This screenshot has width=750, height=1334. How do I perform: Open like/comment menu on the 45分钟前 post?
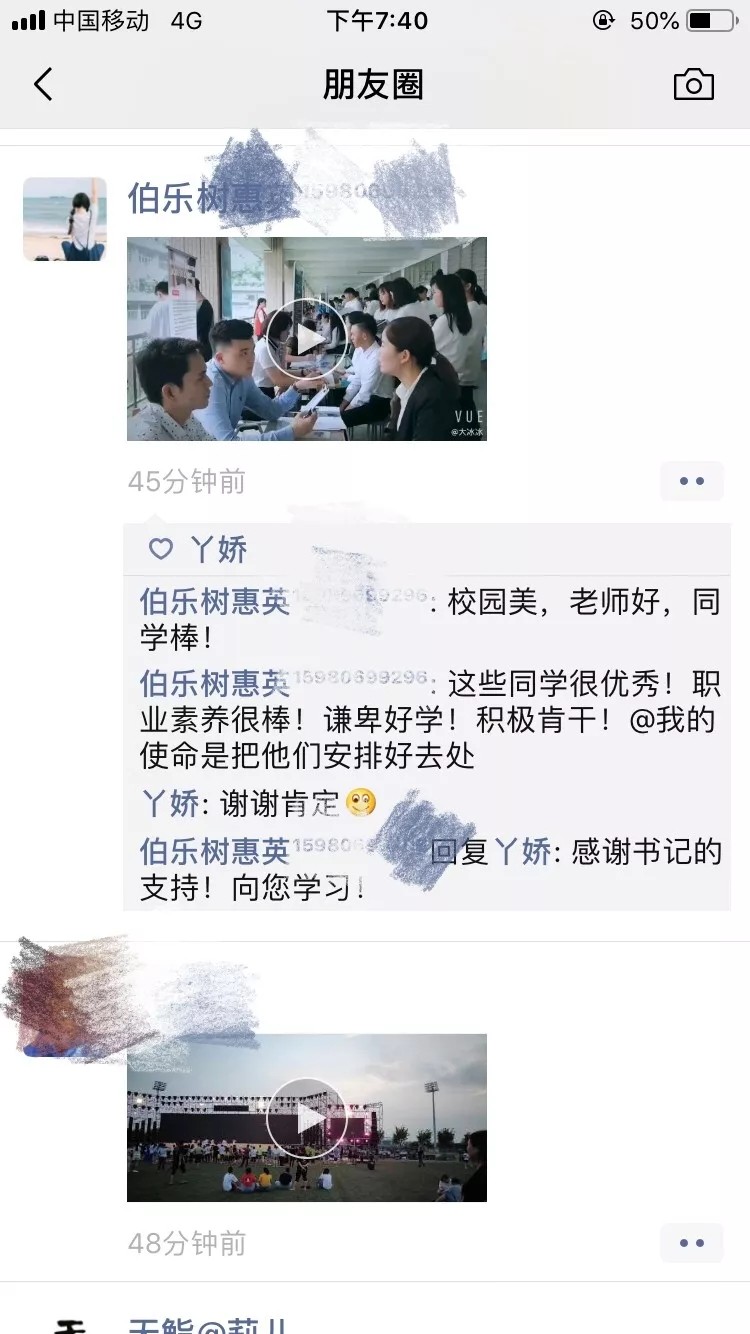tap(691, 481)
